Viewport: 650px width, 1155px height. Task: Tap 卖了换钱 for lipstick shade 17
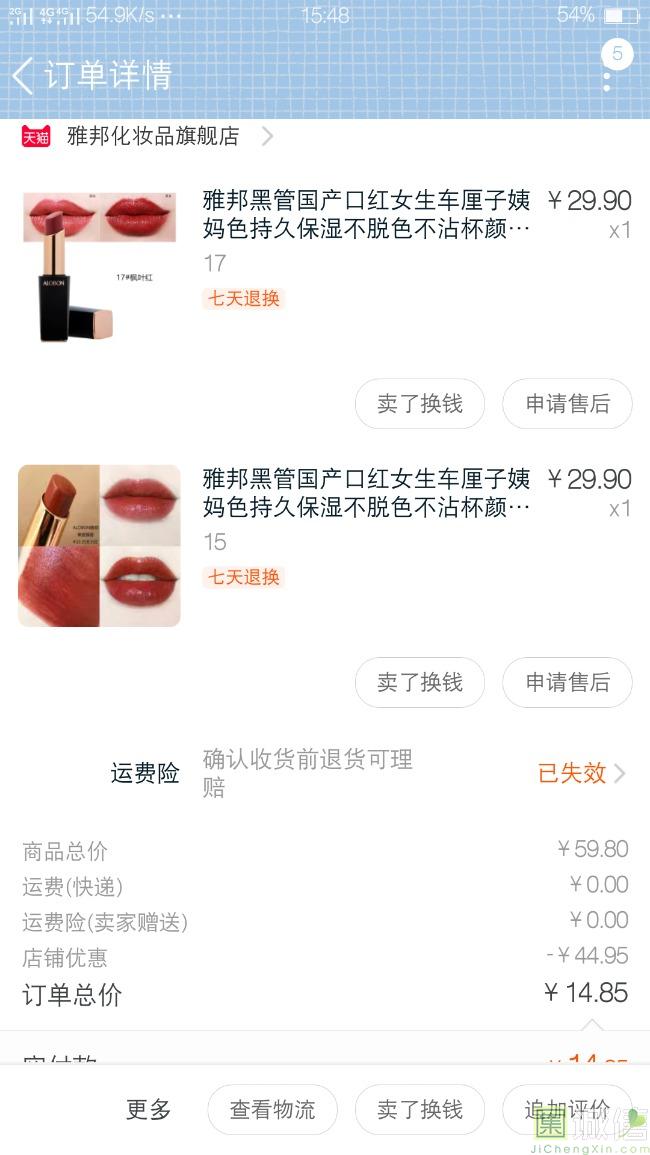pyautogui.click(x=420, y=404)
